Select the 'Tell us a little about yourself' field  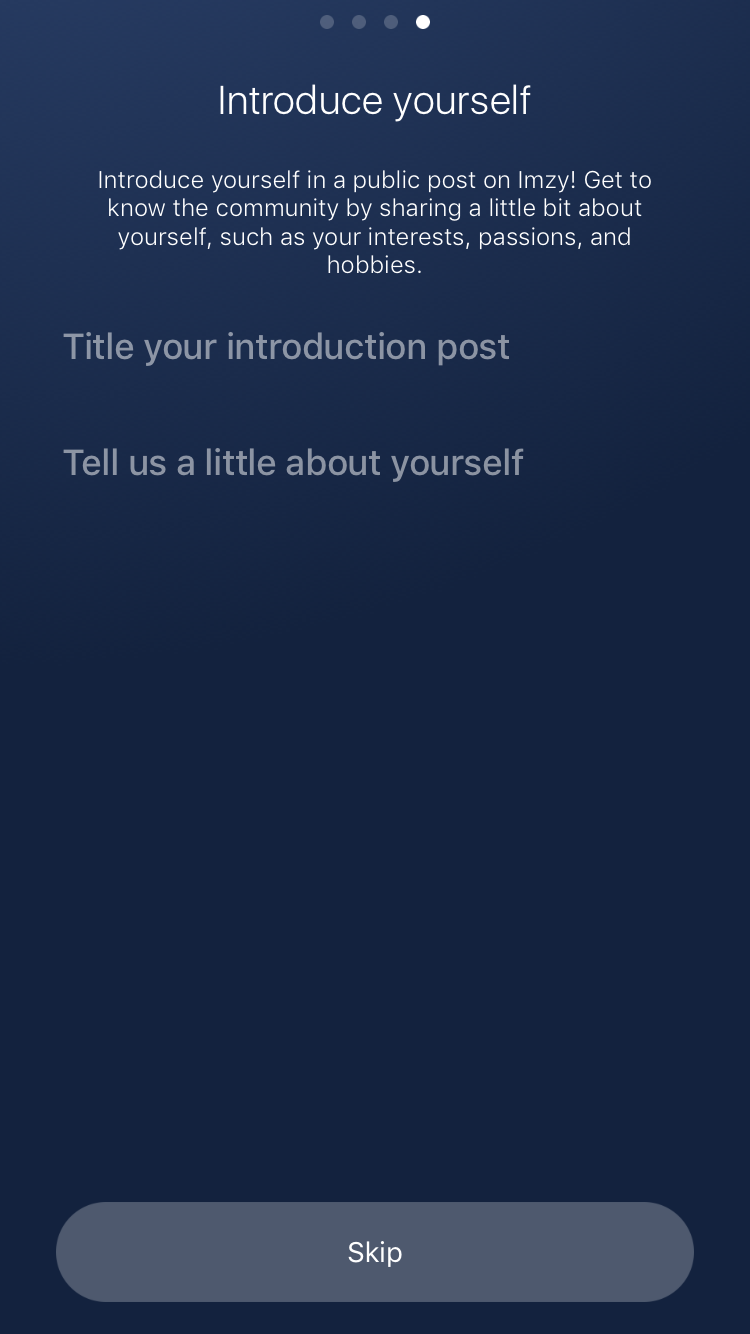[375, 463]
